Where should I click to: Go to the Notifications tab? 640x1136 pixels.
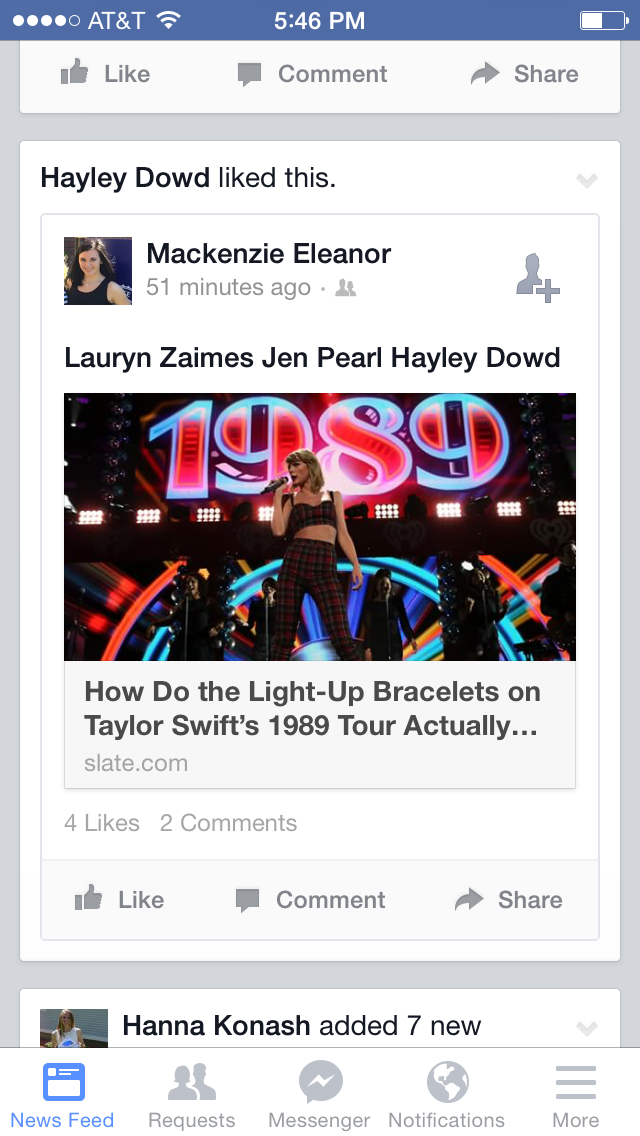click(446, 1096)
